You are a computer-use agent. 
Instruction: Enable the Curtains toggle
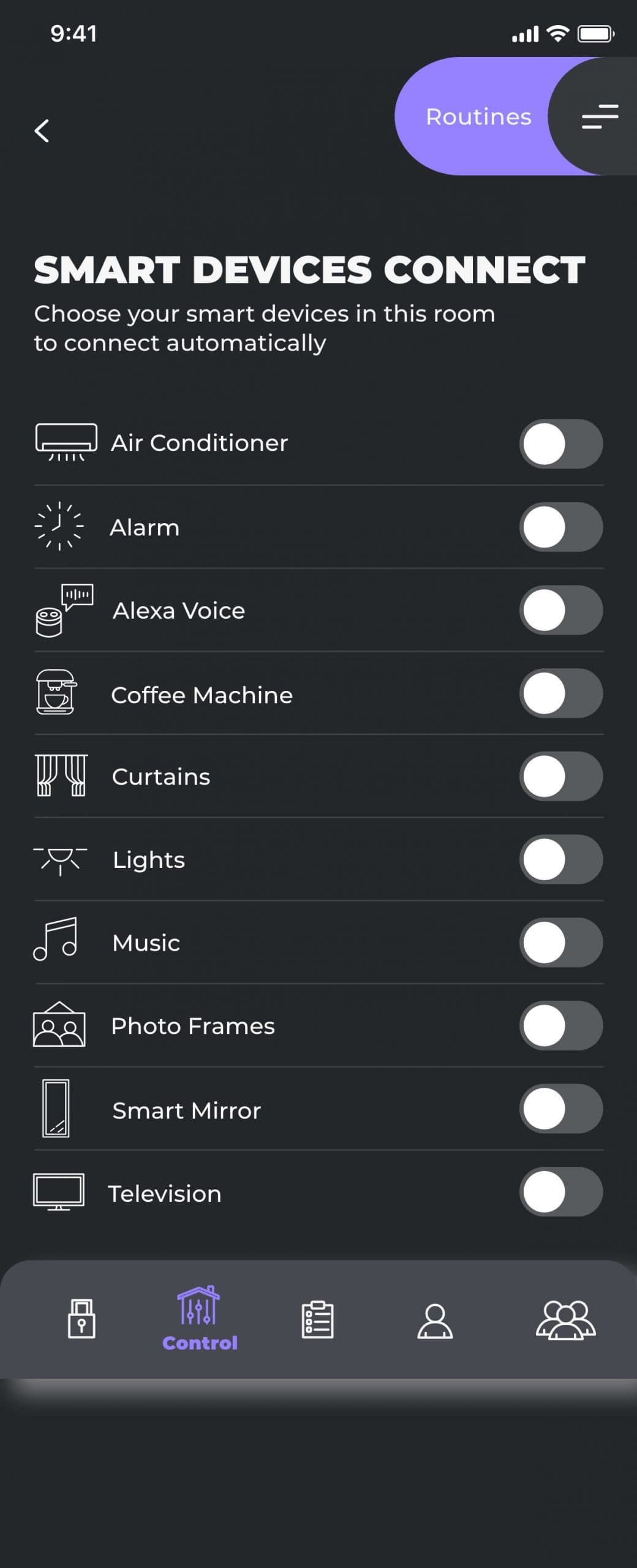(560, 776)
